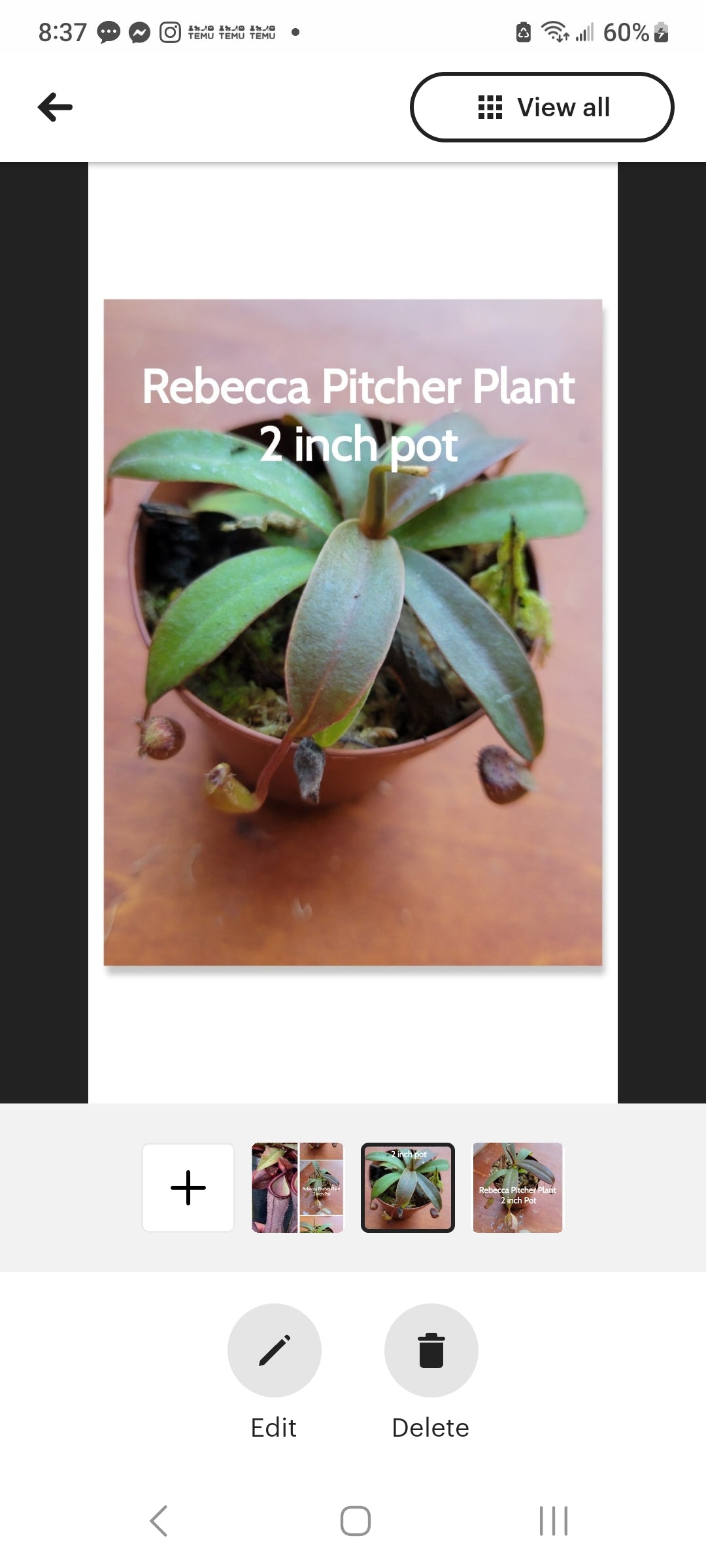Viewport: 706px width, 1568px height.
Task: Select the collage thumbnail with the red pitcher
Action: click(x=297, y=1187)
